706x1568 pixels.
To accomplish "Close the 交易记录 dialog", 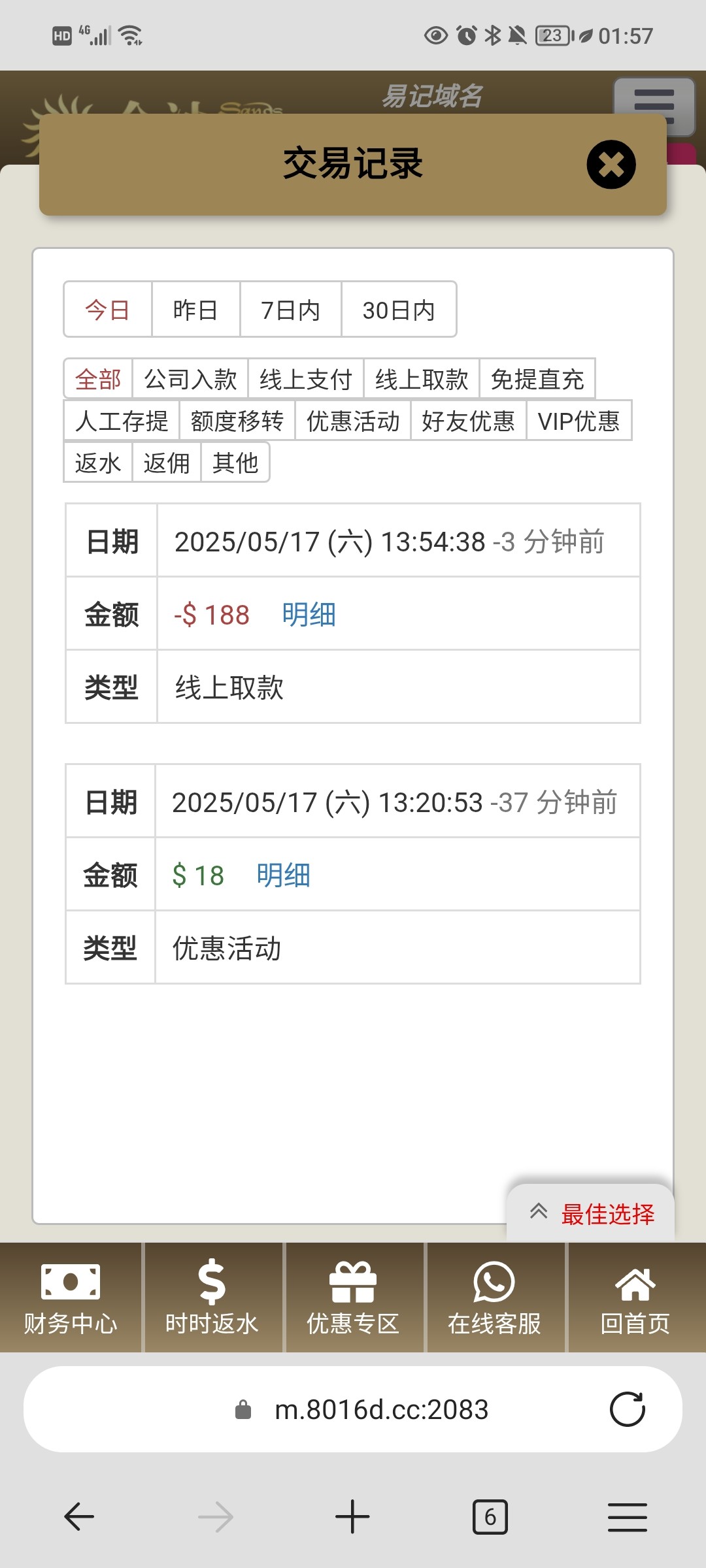I will pyautogui.click(x=611, y=165).
